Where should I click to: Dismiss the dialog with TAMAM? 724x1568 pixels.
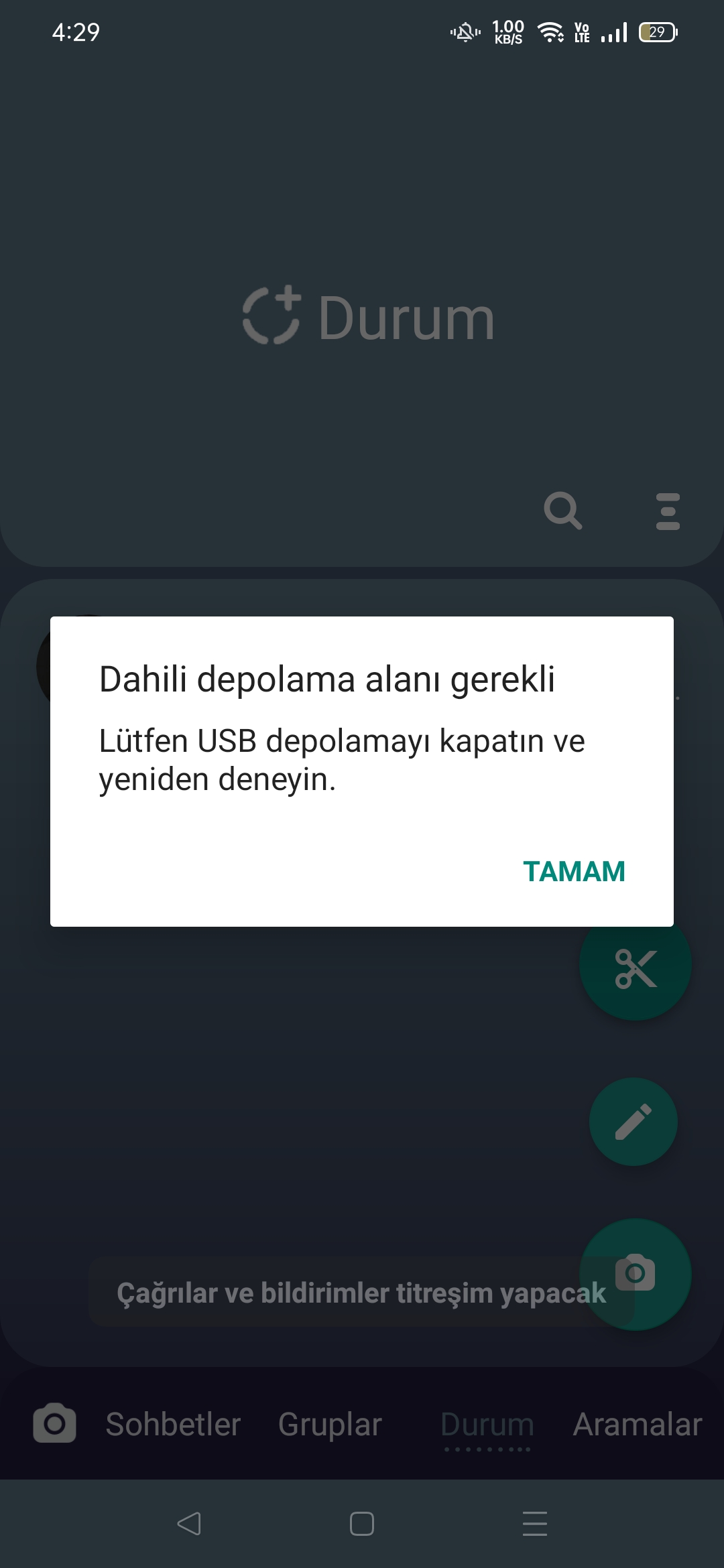click(574, 871)
